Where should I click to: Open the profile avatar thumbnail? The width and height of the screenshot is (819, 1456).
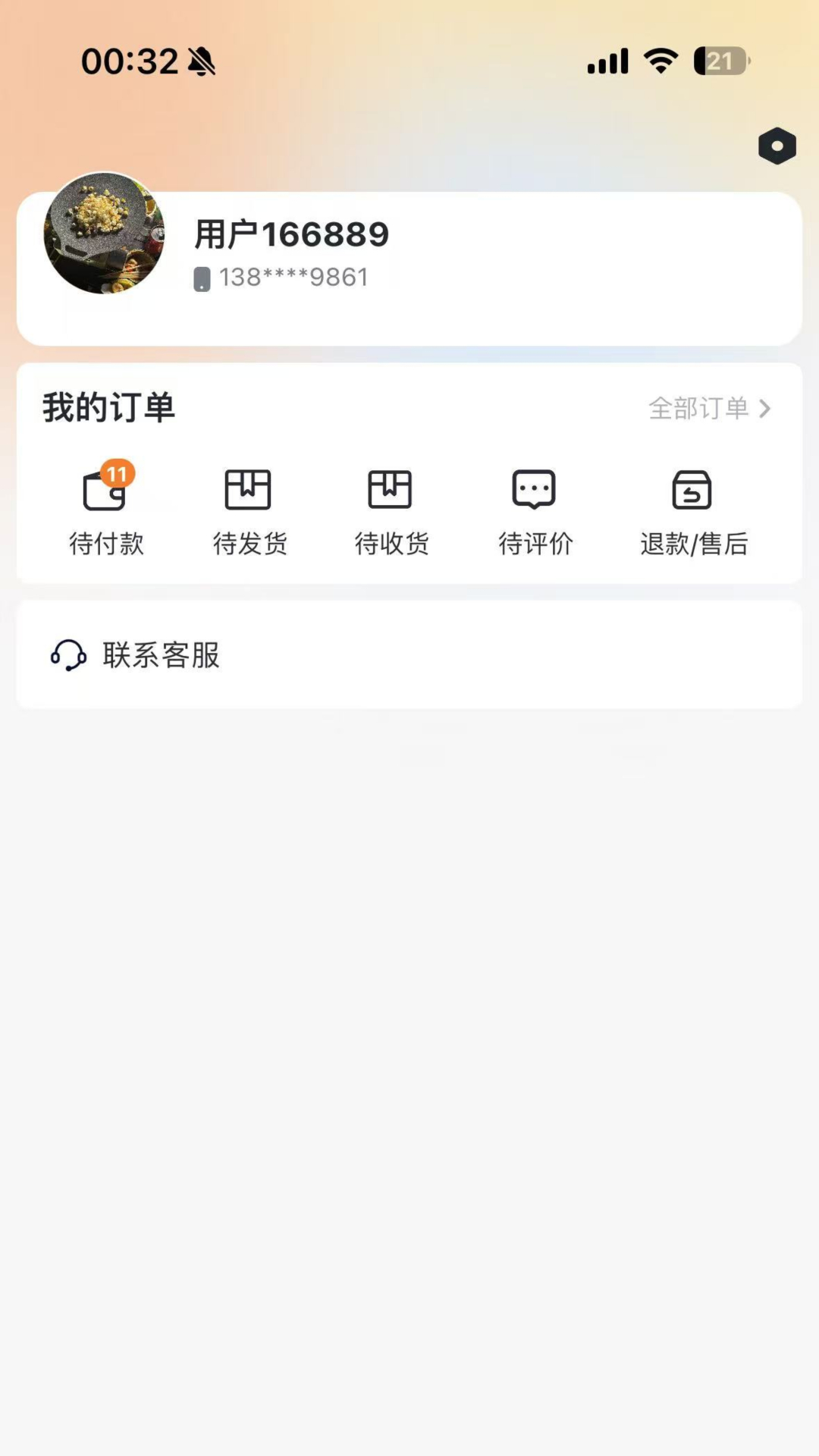[x=105, y=235]
